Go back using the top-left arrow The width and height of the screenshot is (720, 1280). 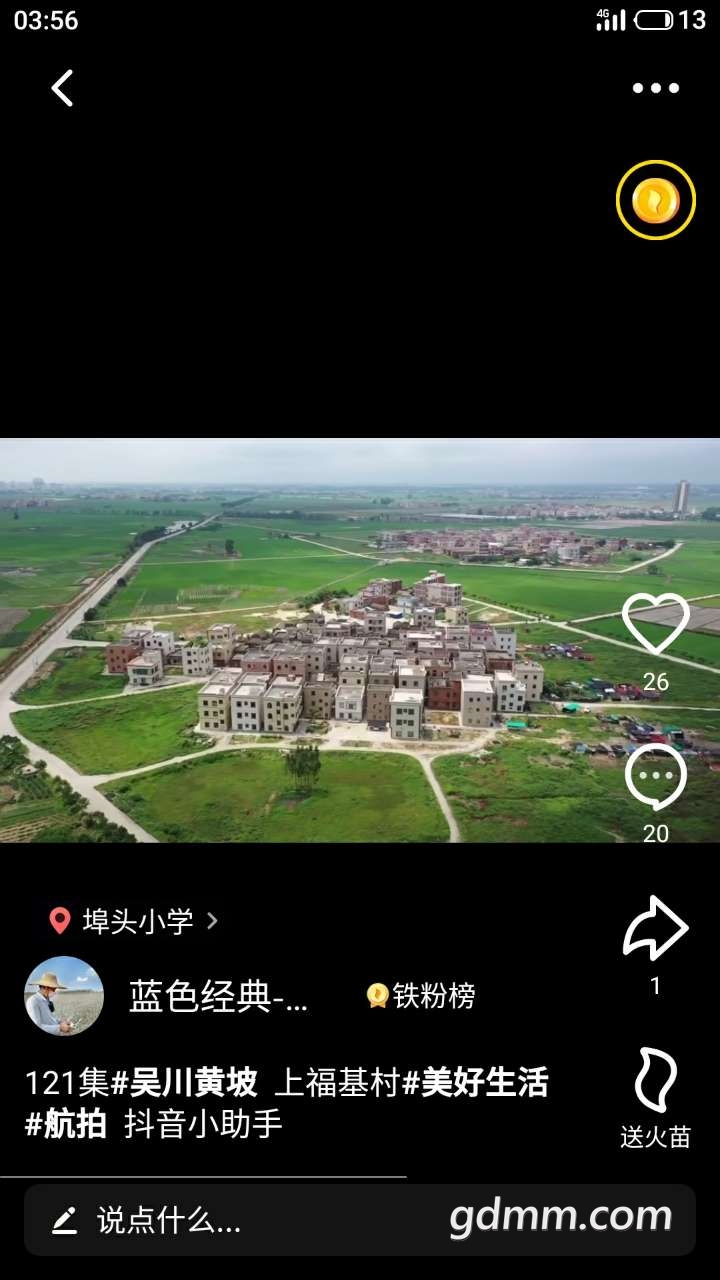click(x=62, y=88)
